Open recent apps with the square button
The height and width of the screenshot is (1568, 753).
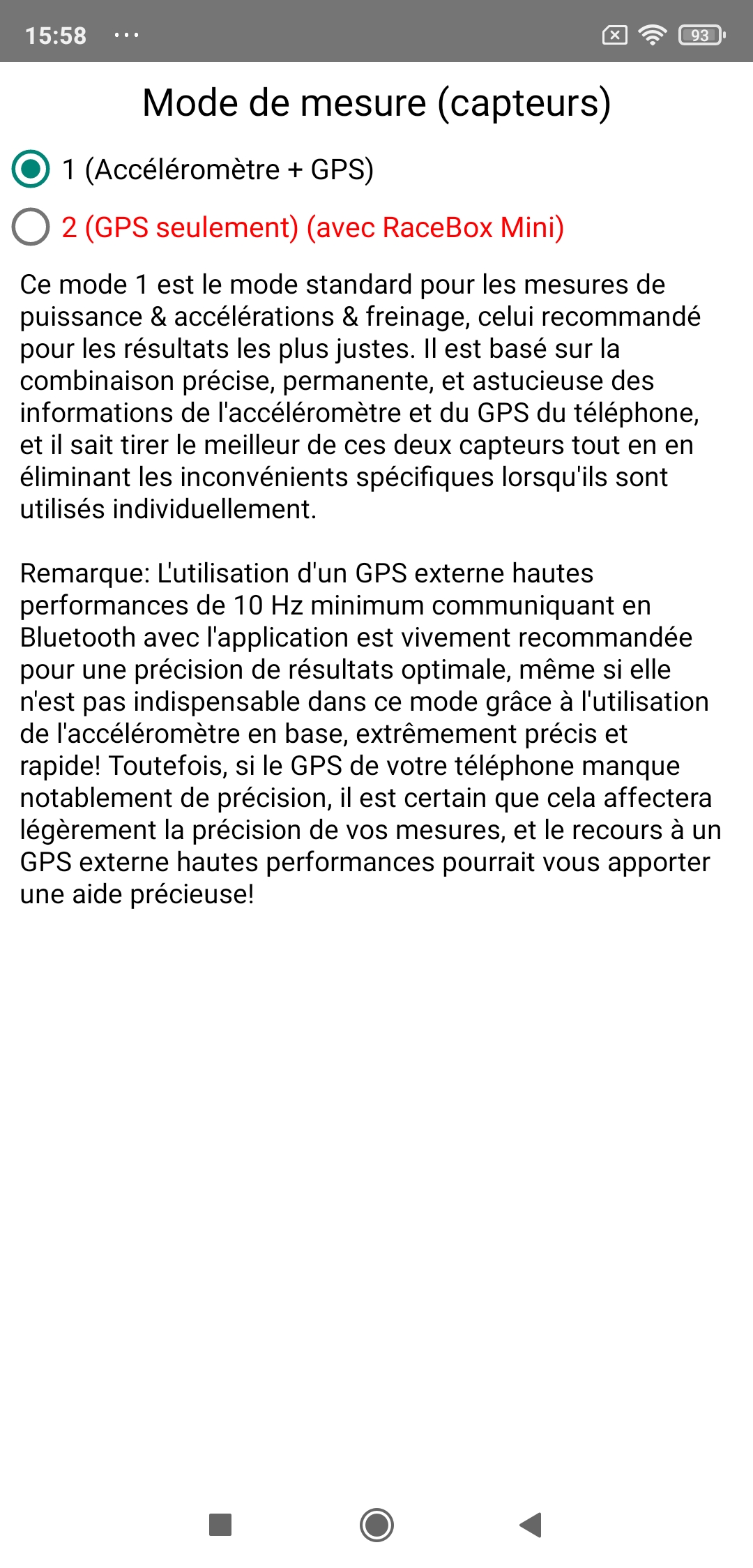[220, 1525]
